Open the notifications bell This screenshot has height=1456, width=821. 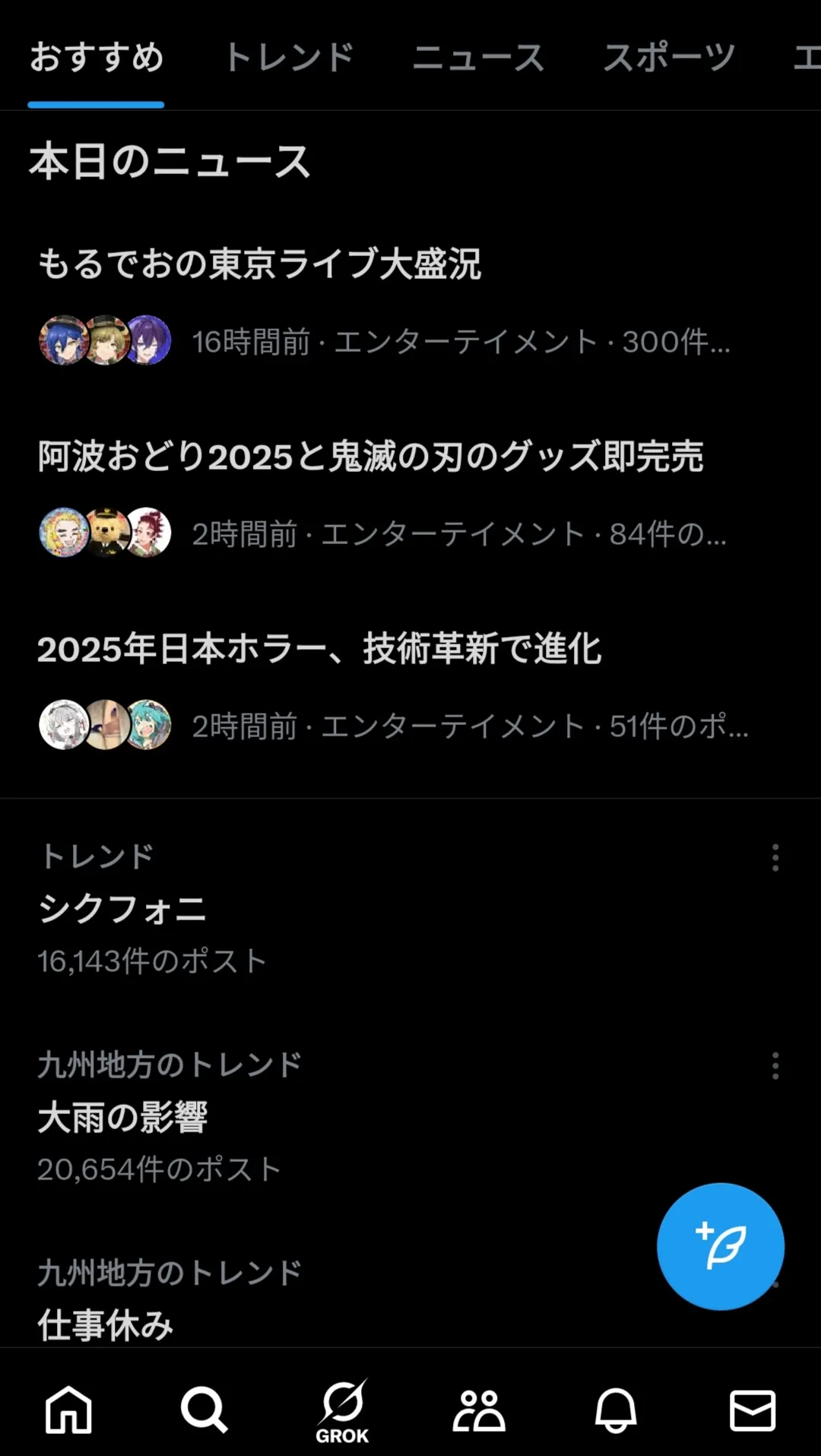click(x=615, y=1410)
